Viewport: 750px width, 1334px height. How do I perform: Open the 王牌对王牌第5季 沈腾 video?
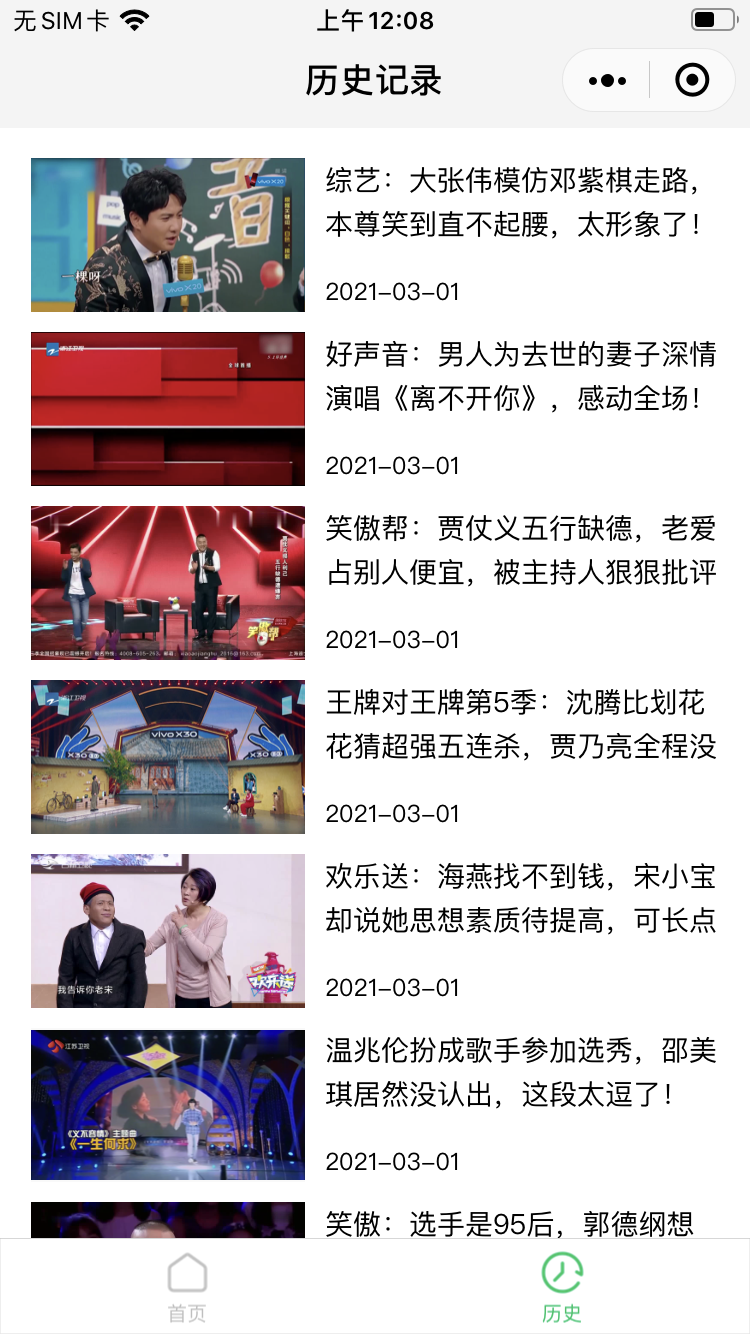[375, 757]
